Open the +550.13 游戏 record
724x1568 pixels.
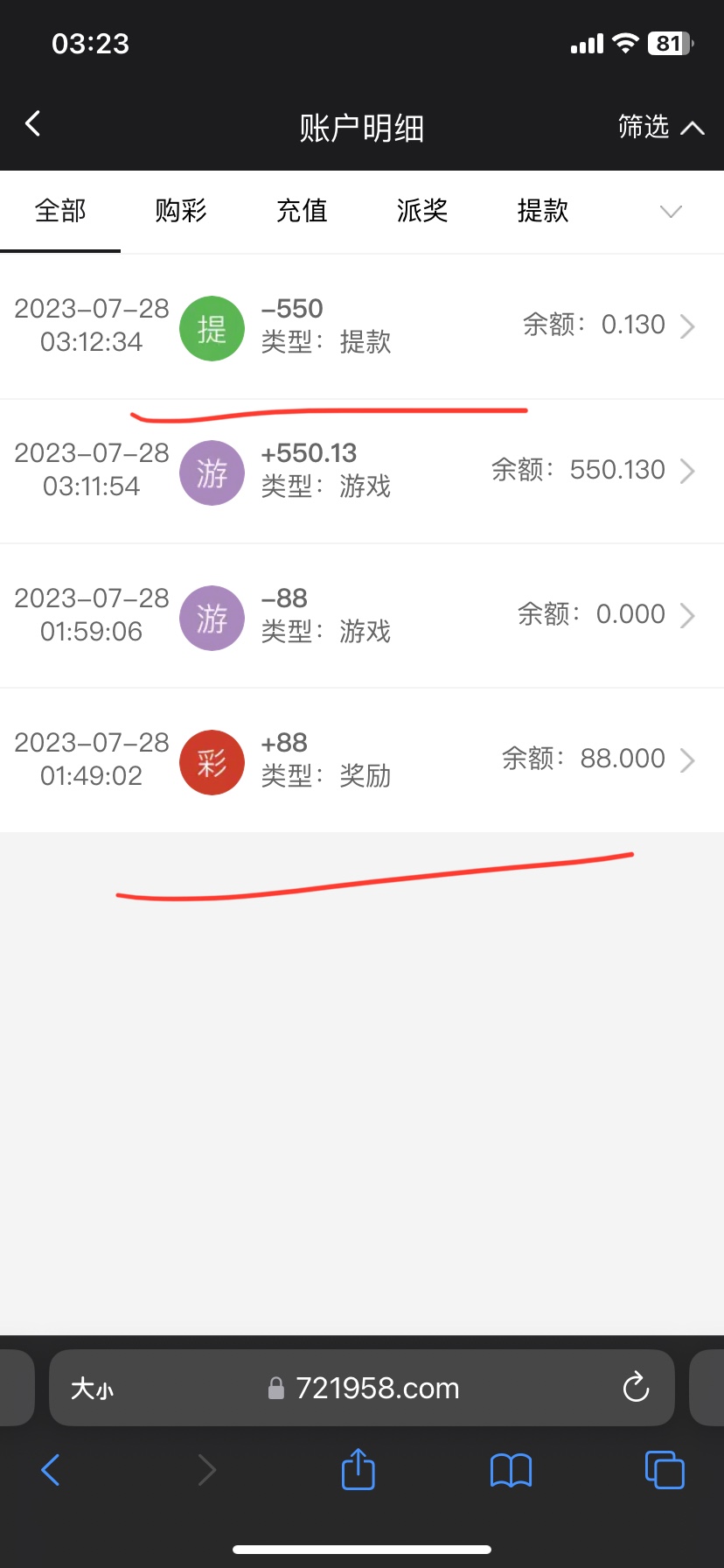click(362, 471)
